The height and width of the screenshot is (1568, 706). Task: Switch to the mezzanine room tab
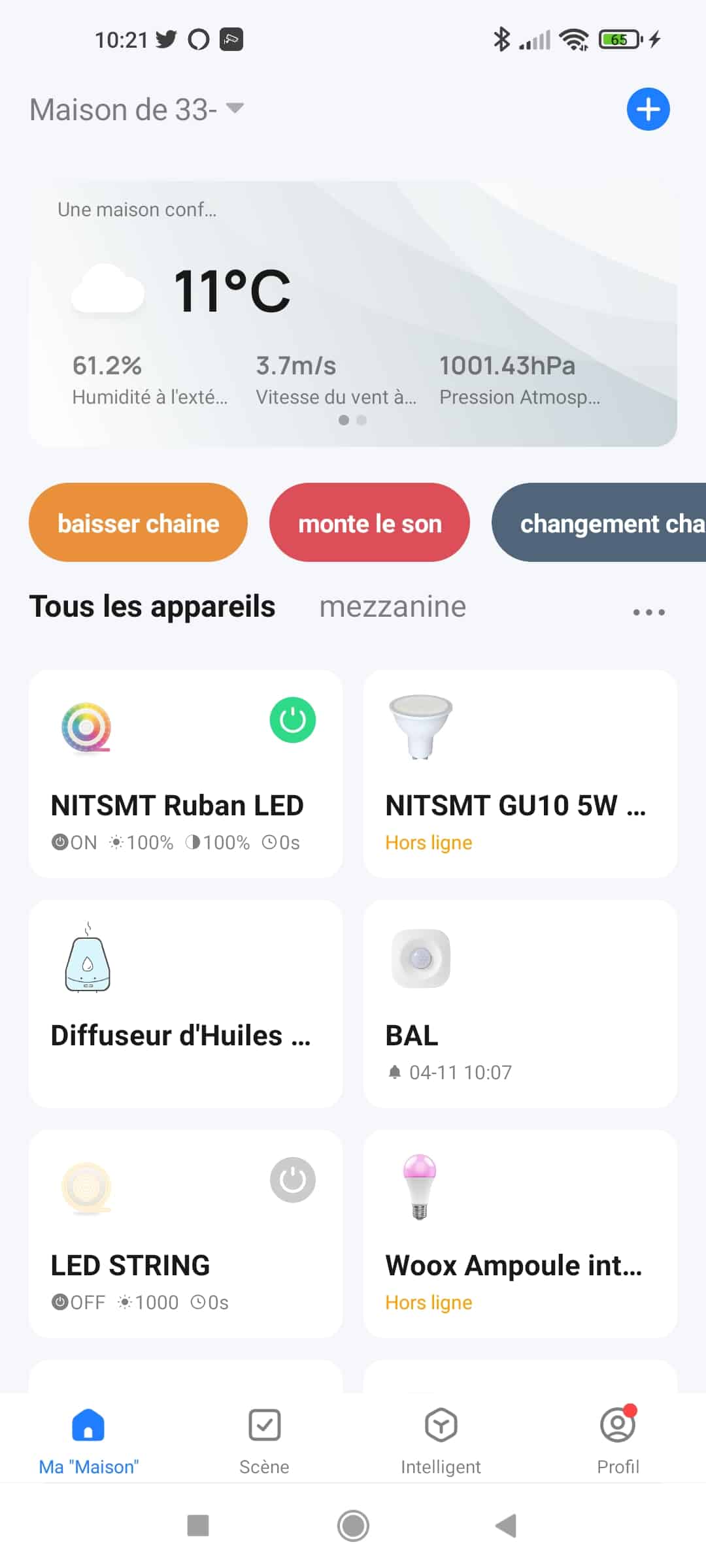[393, 607]
